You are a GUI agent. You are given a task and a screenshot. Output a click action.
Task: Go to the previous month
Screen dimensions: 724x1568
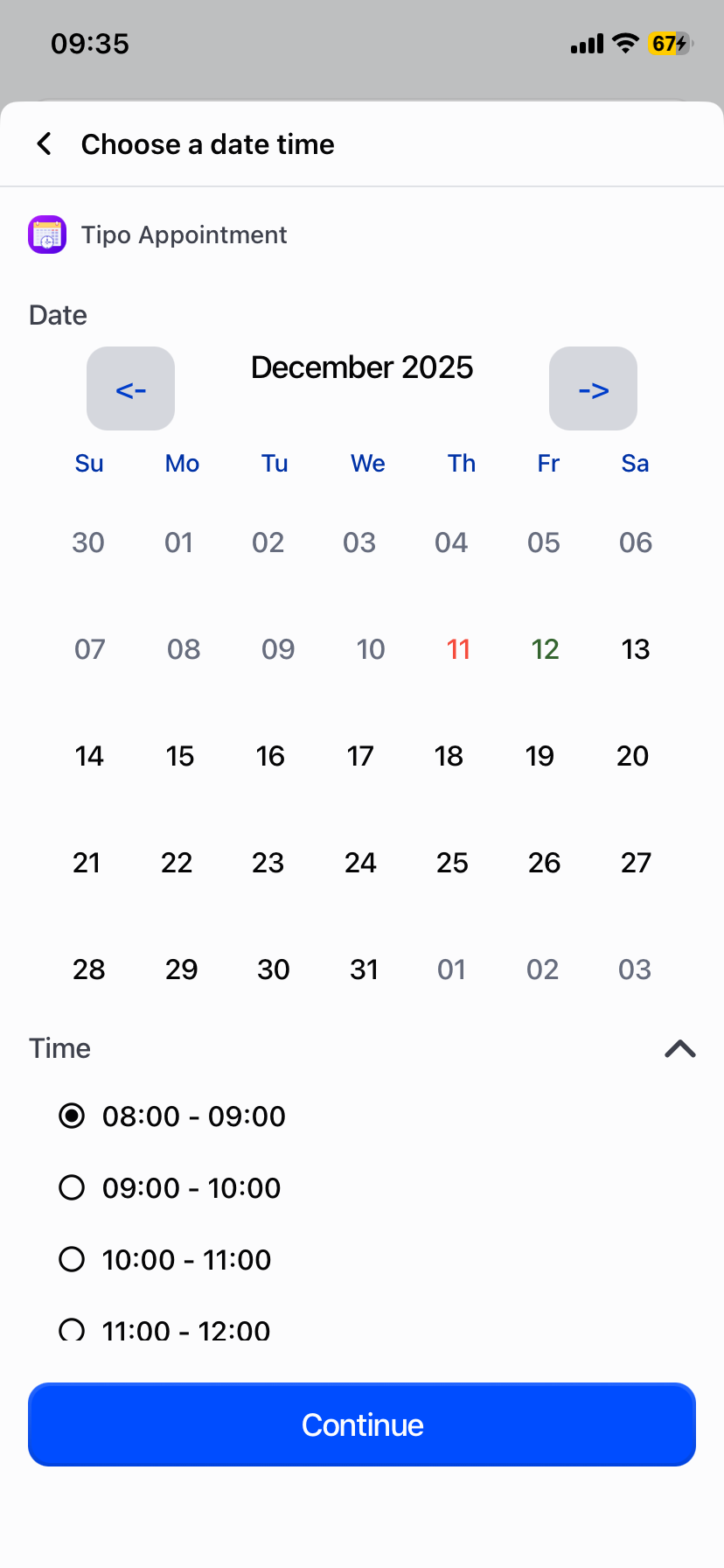coord(130,388)
